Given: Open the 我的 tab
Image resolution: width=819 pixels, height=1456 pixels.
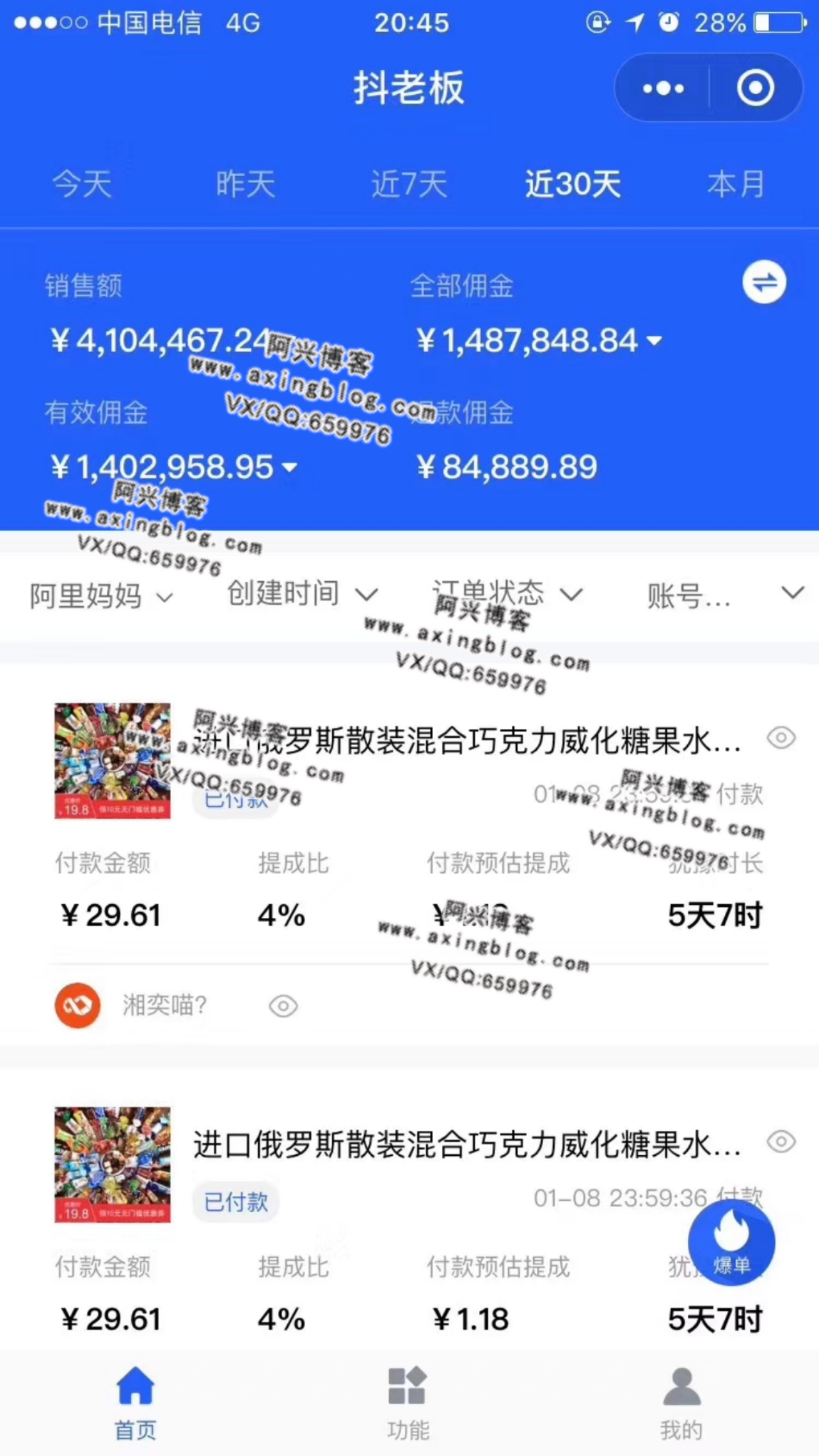Looking at the screenshot, I should click(681, 1402).
